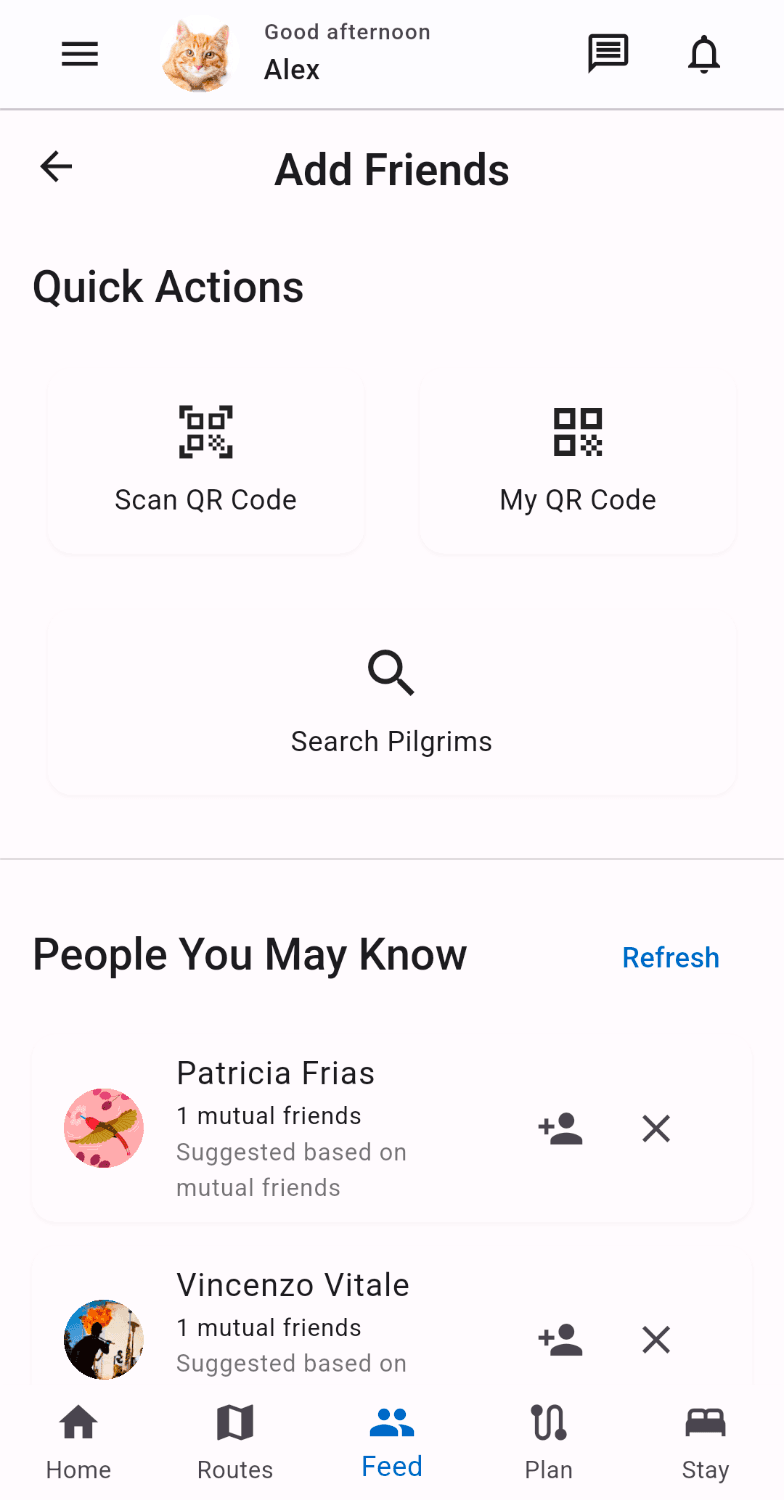Open Alex's profile avatar
This screenshot has width=784, height=1500.
(x=196, y=56)
